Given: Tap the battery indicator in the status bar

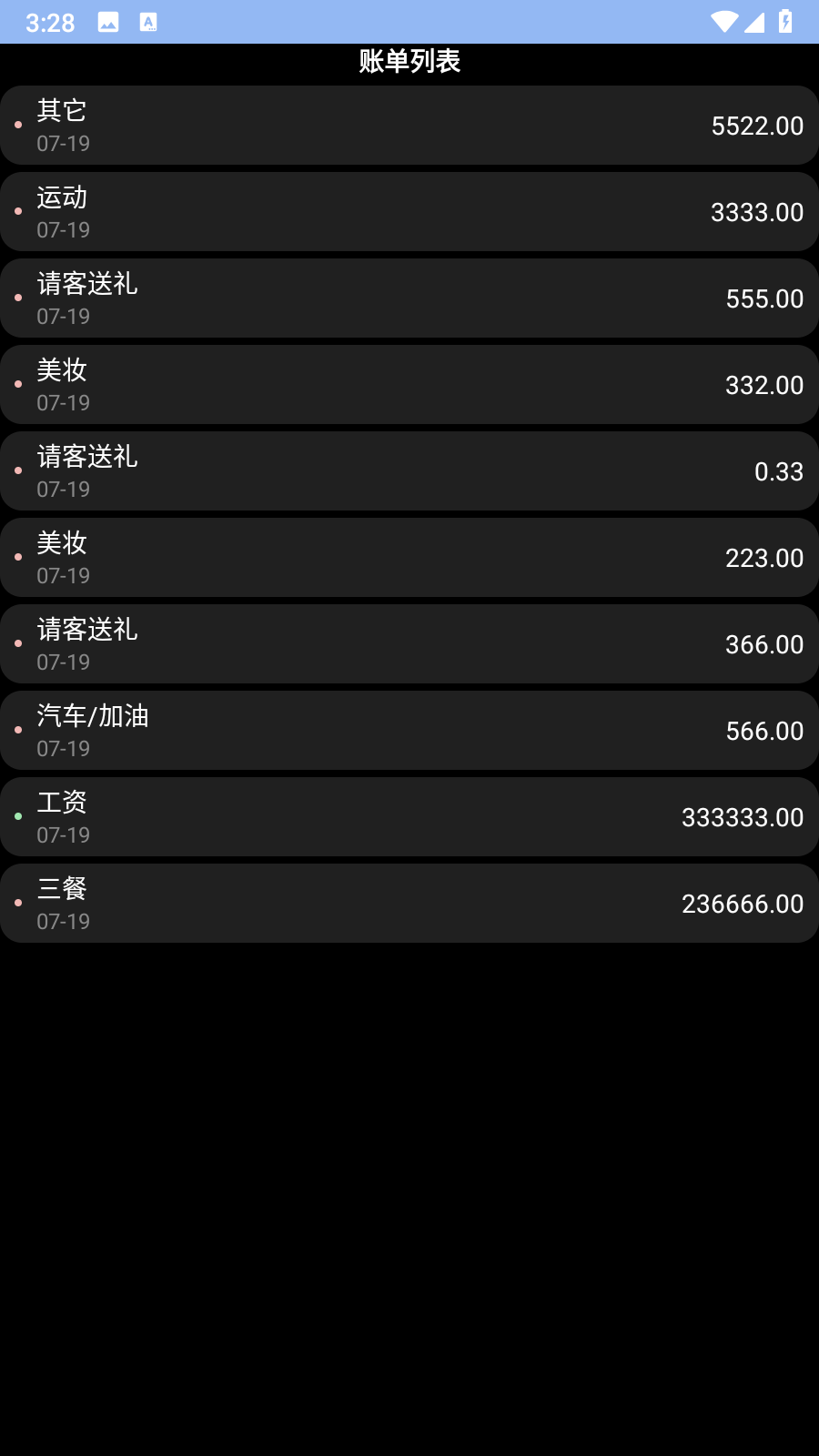Looking at the screenshot, I should [784, 22].
